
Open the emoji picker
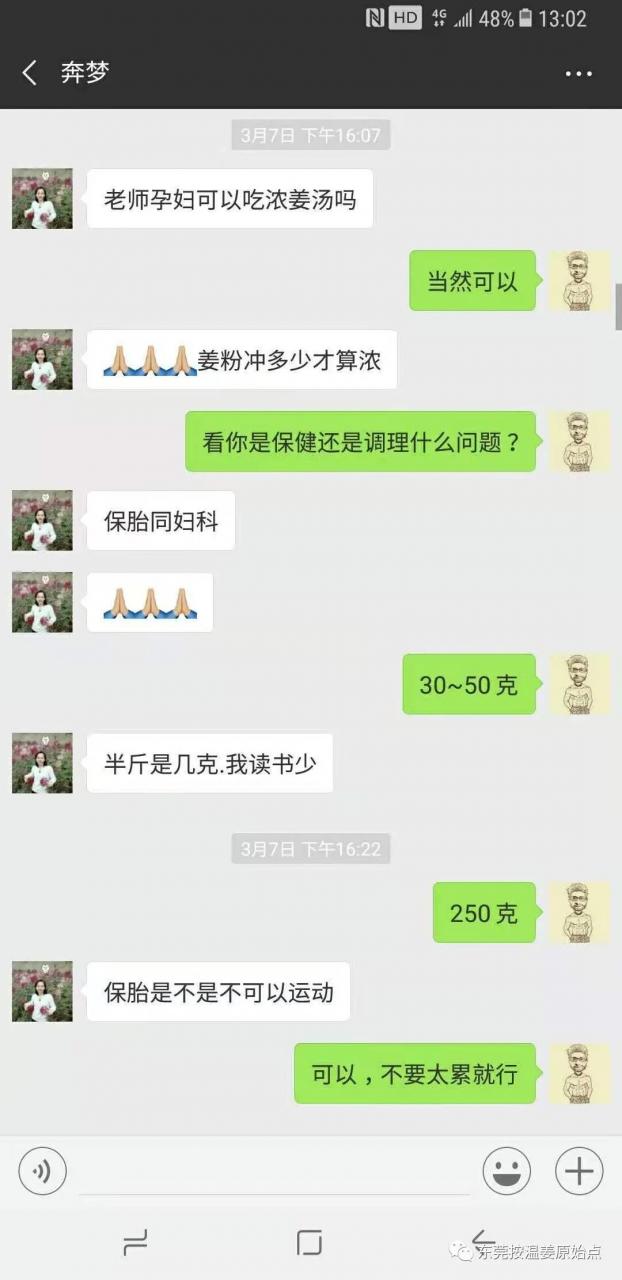pyautogui.click(x=507, y=1171)
